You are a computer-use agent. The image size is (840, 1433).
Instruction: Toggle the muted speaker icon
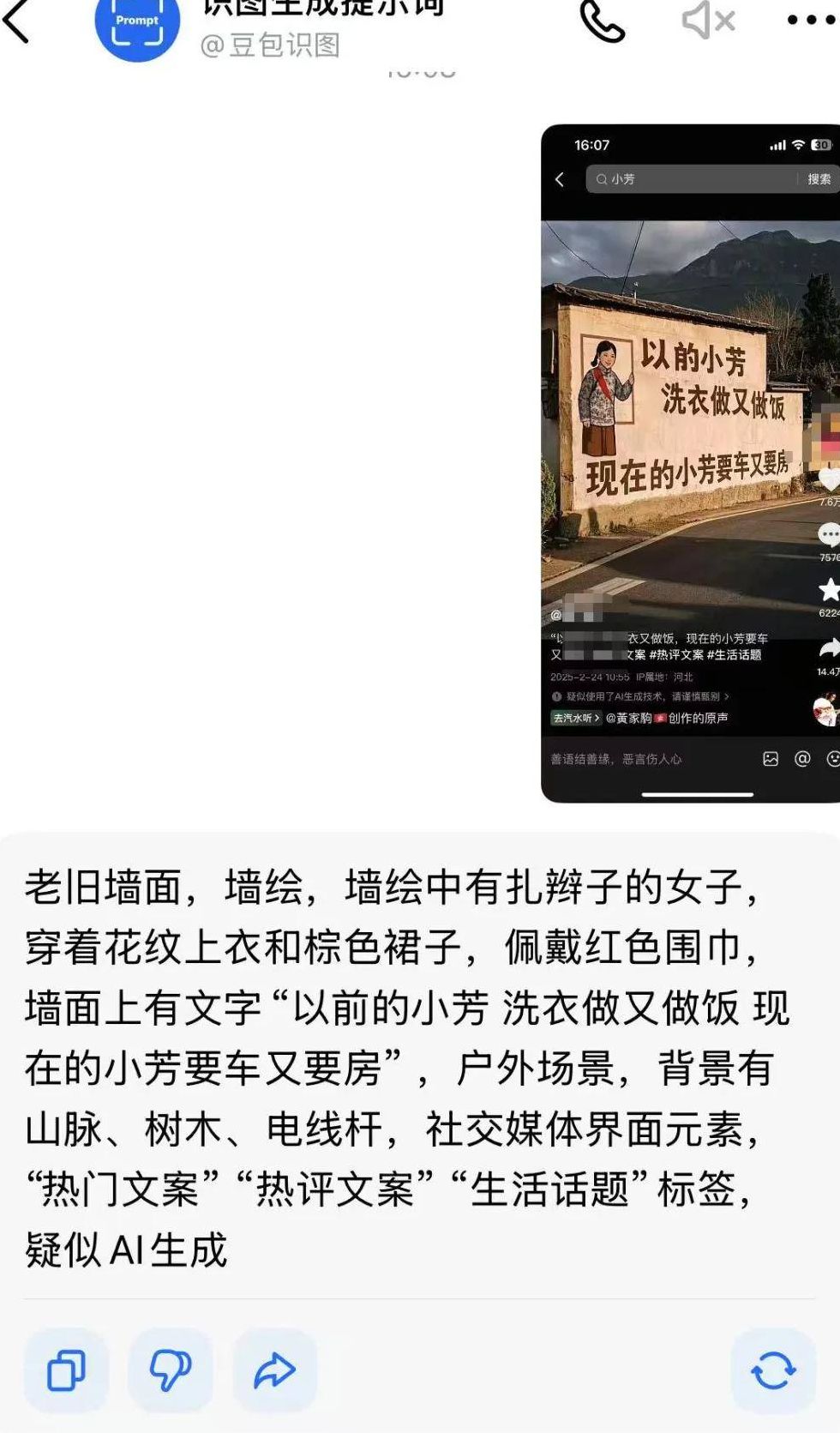click(x=708, y=21)
